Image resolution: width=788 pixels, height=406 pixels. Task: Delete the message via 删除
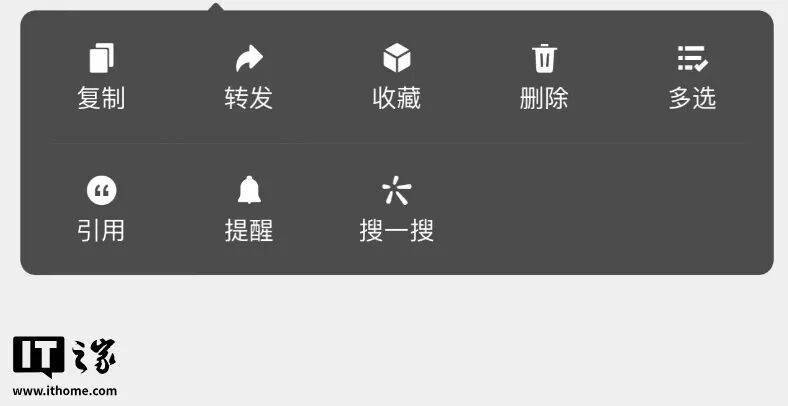click(x=544, y=75)
